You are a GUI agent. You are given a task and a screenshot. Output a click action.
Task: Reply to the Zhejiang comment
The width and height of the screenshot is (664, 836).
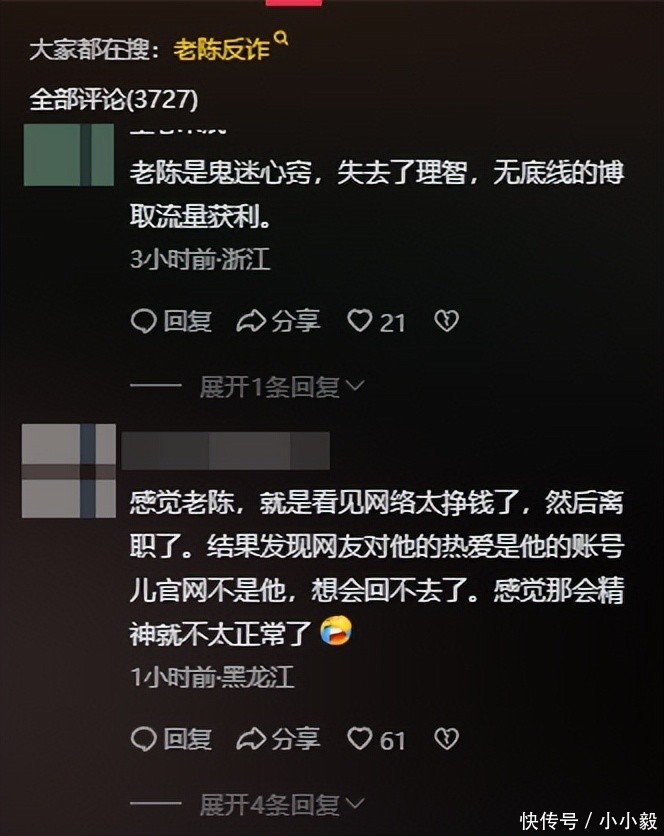point(173,321)
